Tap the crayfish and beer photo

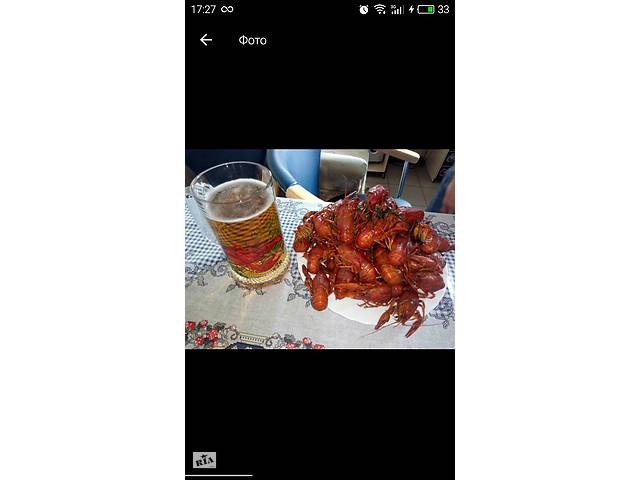320,249
